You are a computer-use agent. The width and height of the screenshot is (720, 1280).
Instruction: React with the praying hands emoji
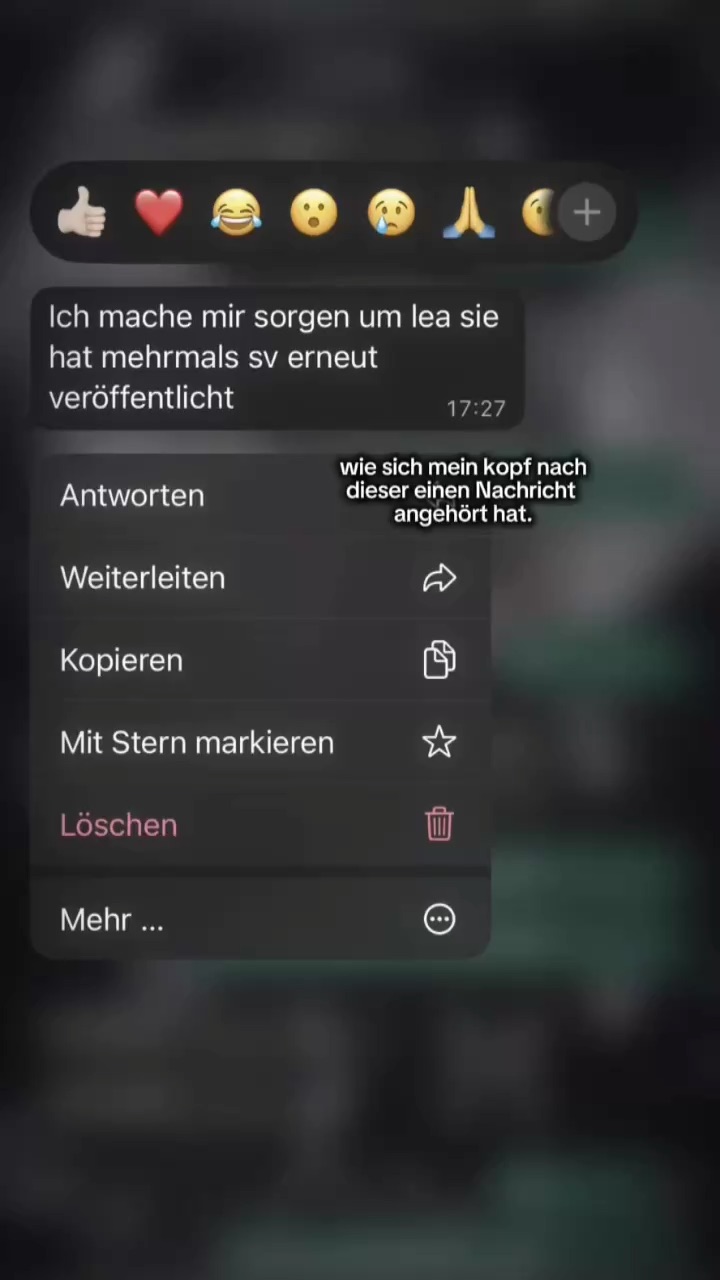(468, 213)
